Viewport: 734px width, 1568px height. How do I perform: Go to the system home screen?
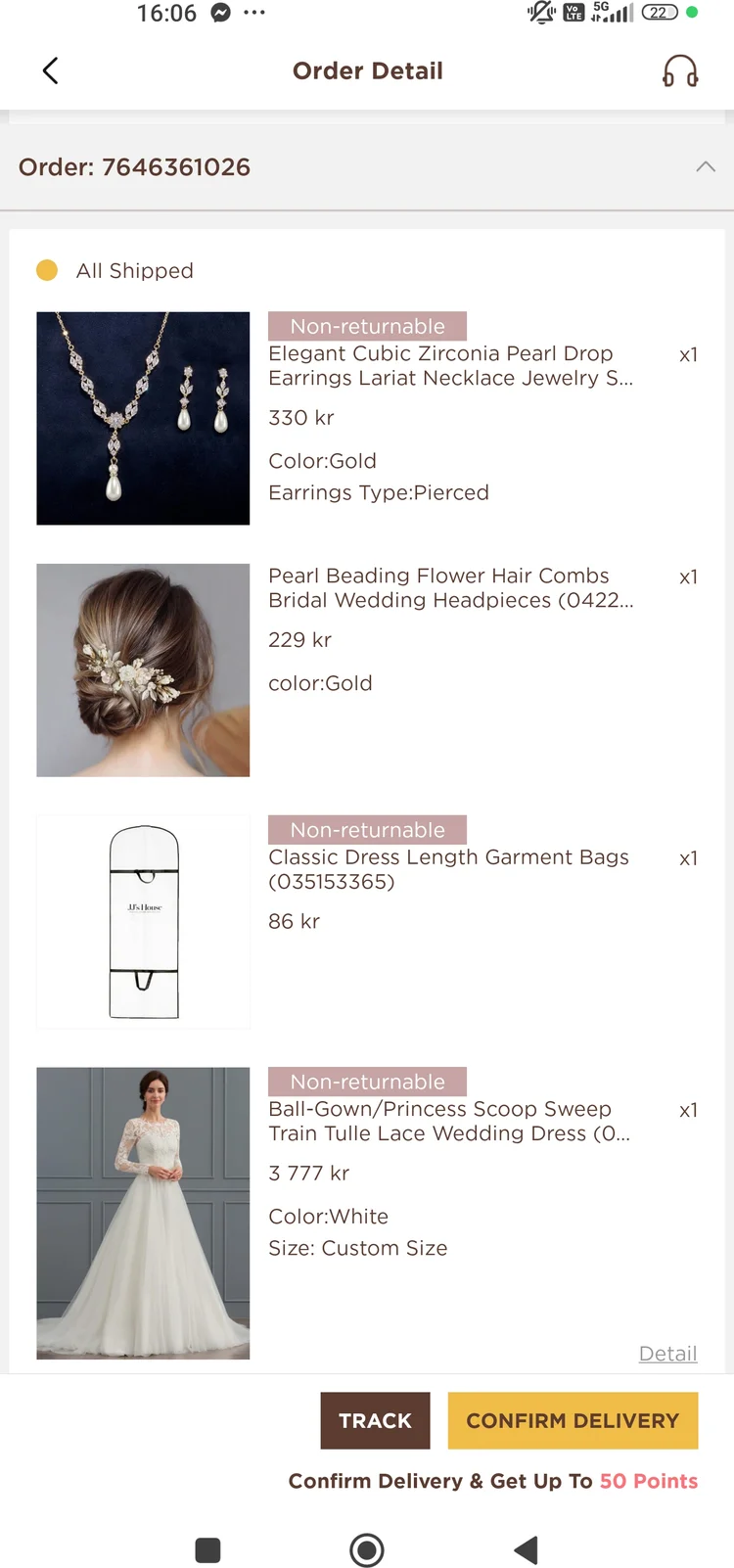click(x=367, y=1550)
